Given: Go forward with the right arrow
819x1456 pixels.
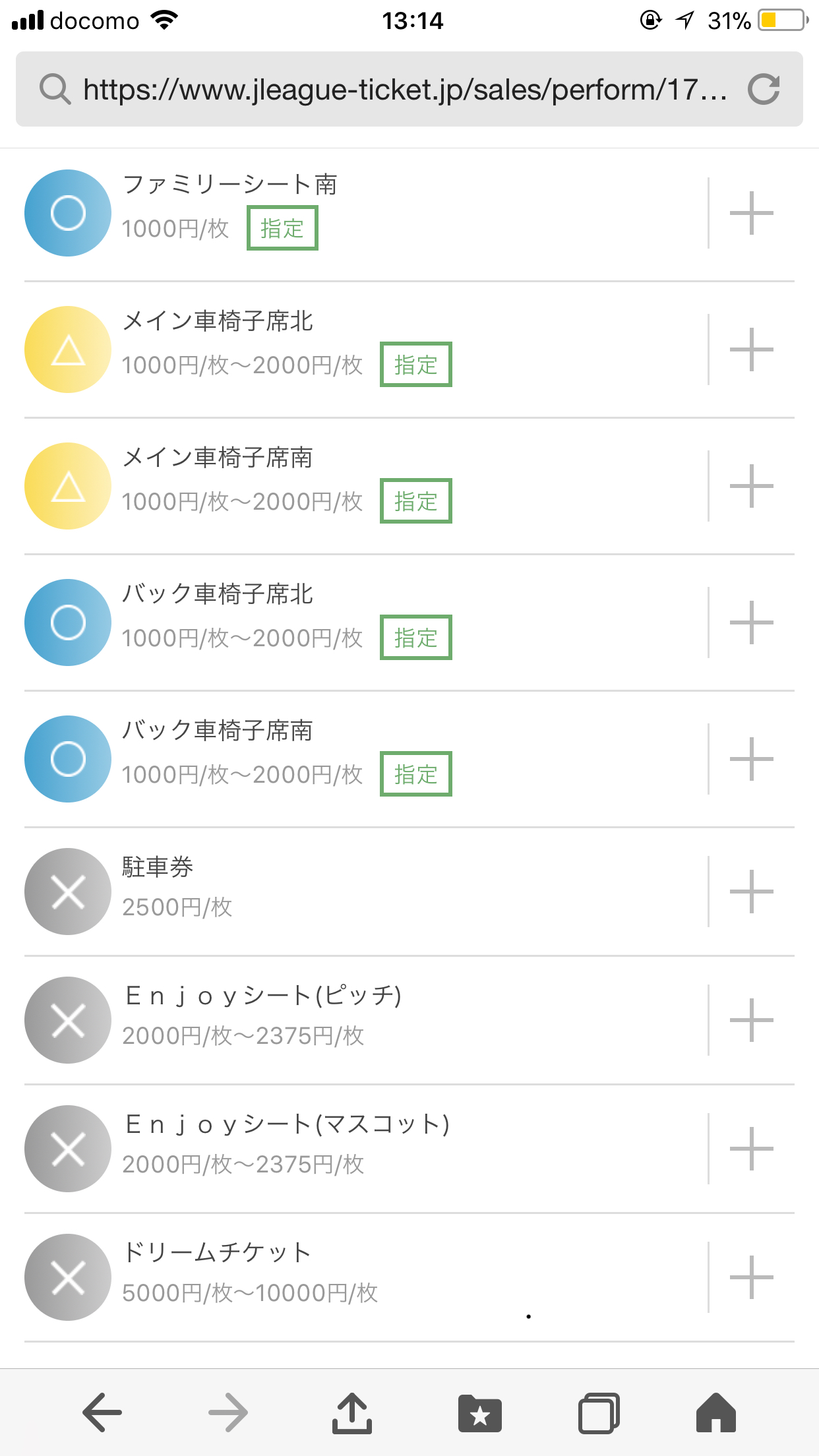Looking at the screenshot, I should [x=228, y=1412].
